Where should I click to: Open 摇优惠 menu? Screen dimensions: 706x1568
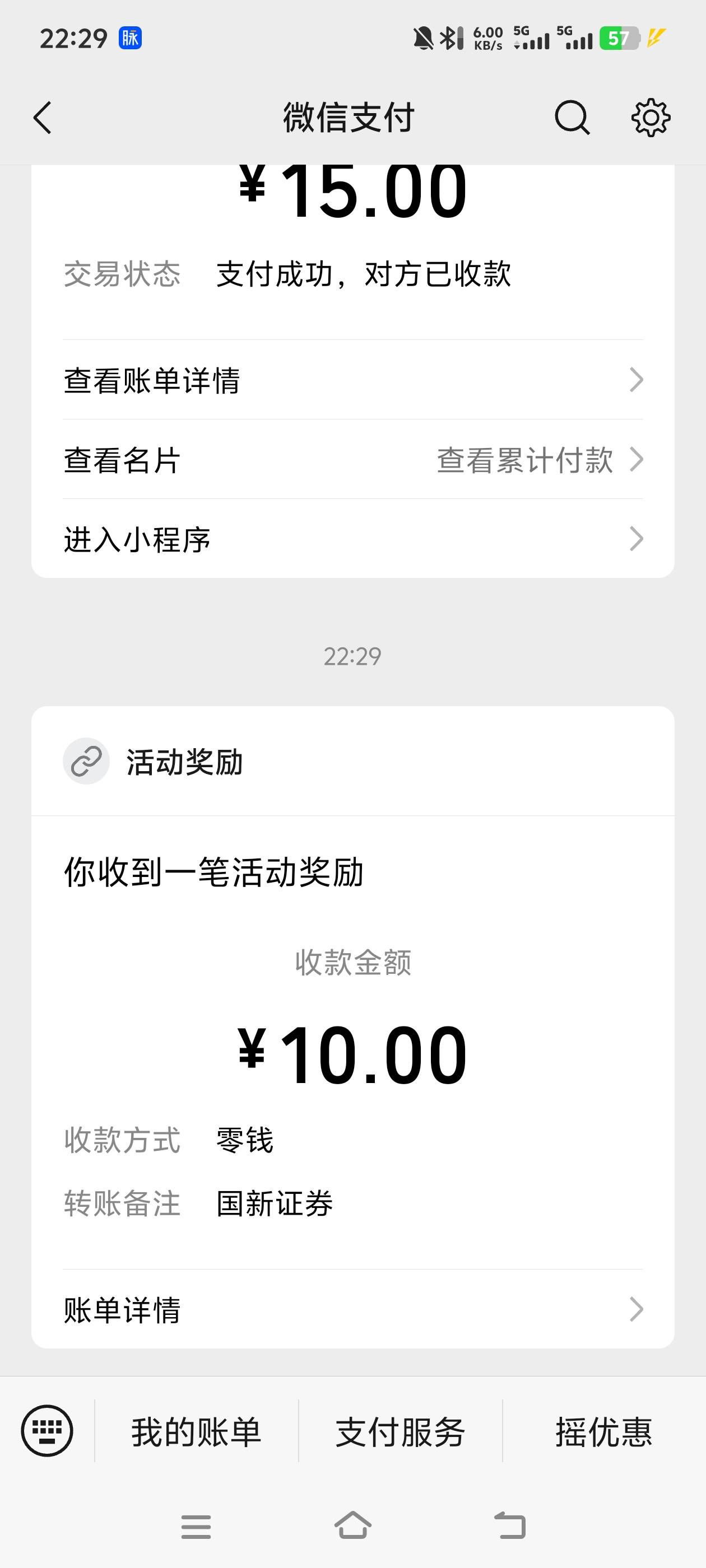pyautogui.click(x=604, y=1432)
